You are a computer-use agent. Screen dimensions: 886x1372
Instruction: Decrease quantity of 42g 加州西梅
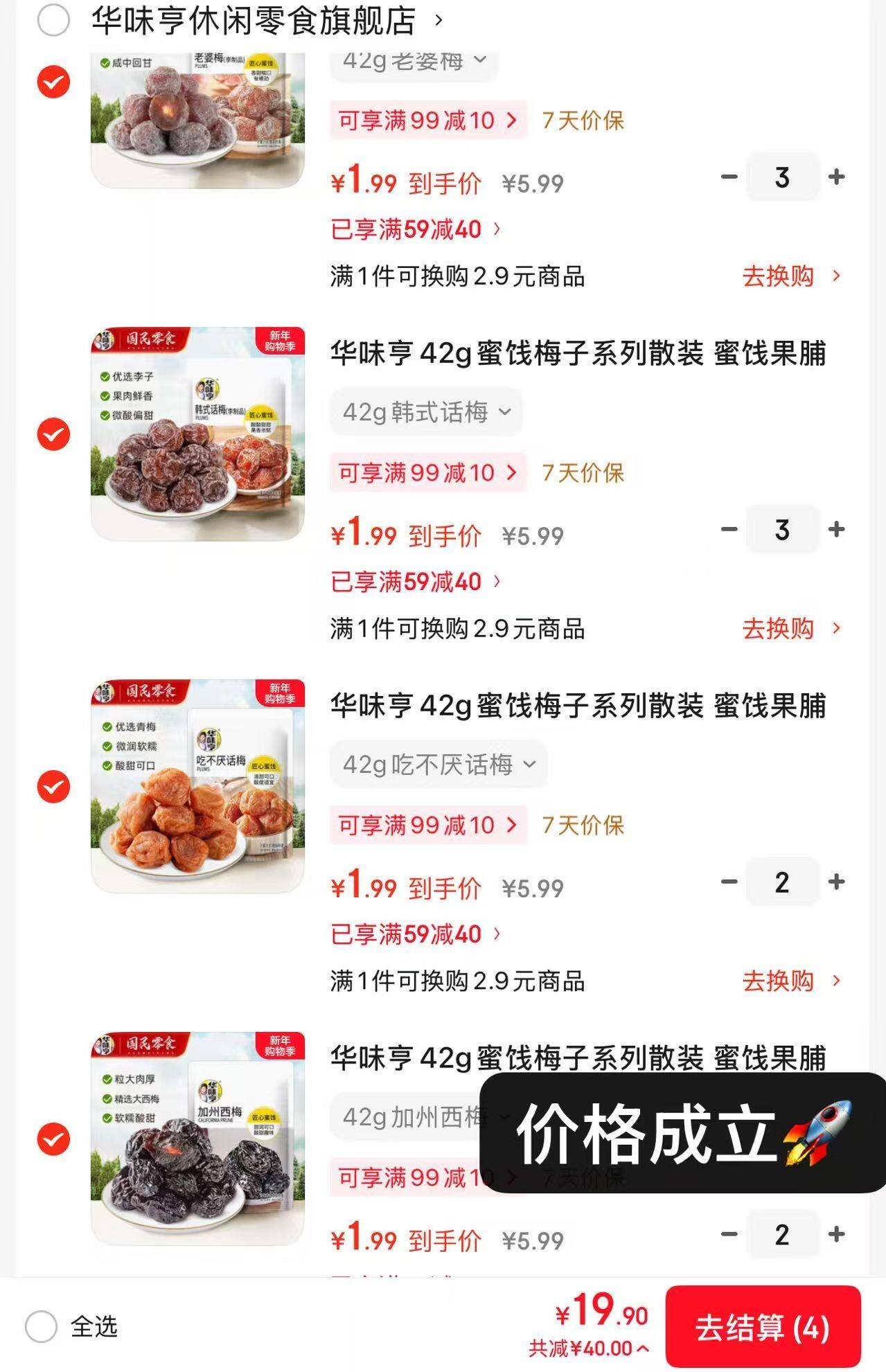tap(729, 1234)
